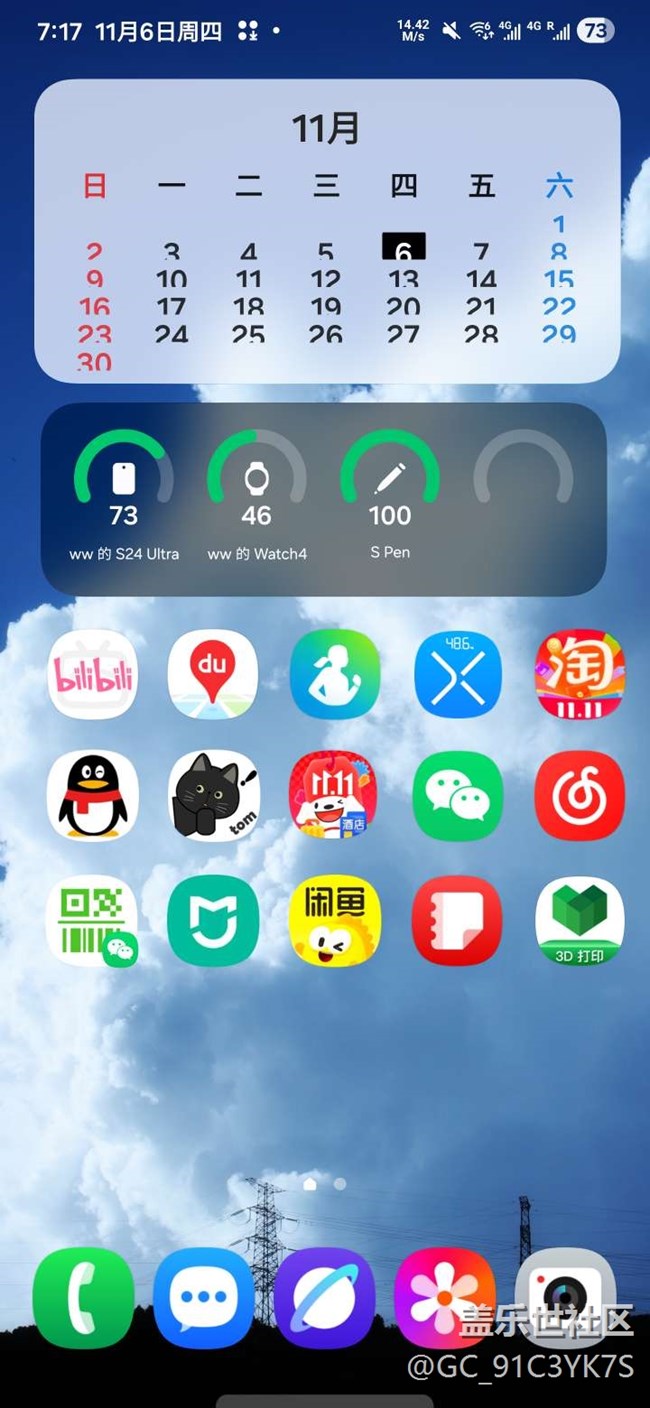Screen dimensions: 650x1408
Task: Open the Gallery flower app
Action: click(445, 1298)
